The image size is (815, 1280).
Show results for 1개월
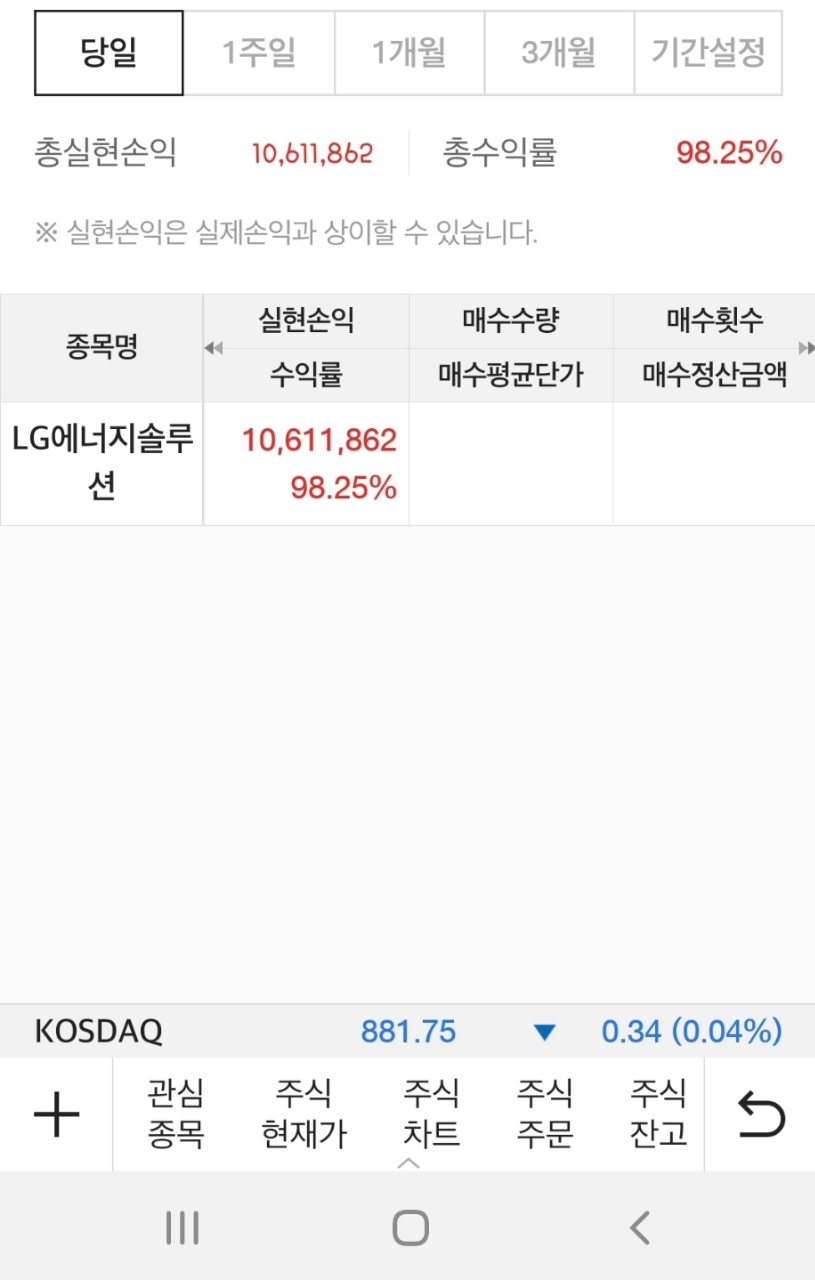point(409,53)
